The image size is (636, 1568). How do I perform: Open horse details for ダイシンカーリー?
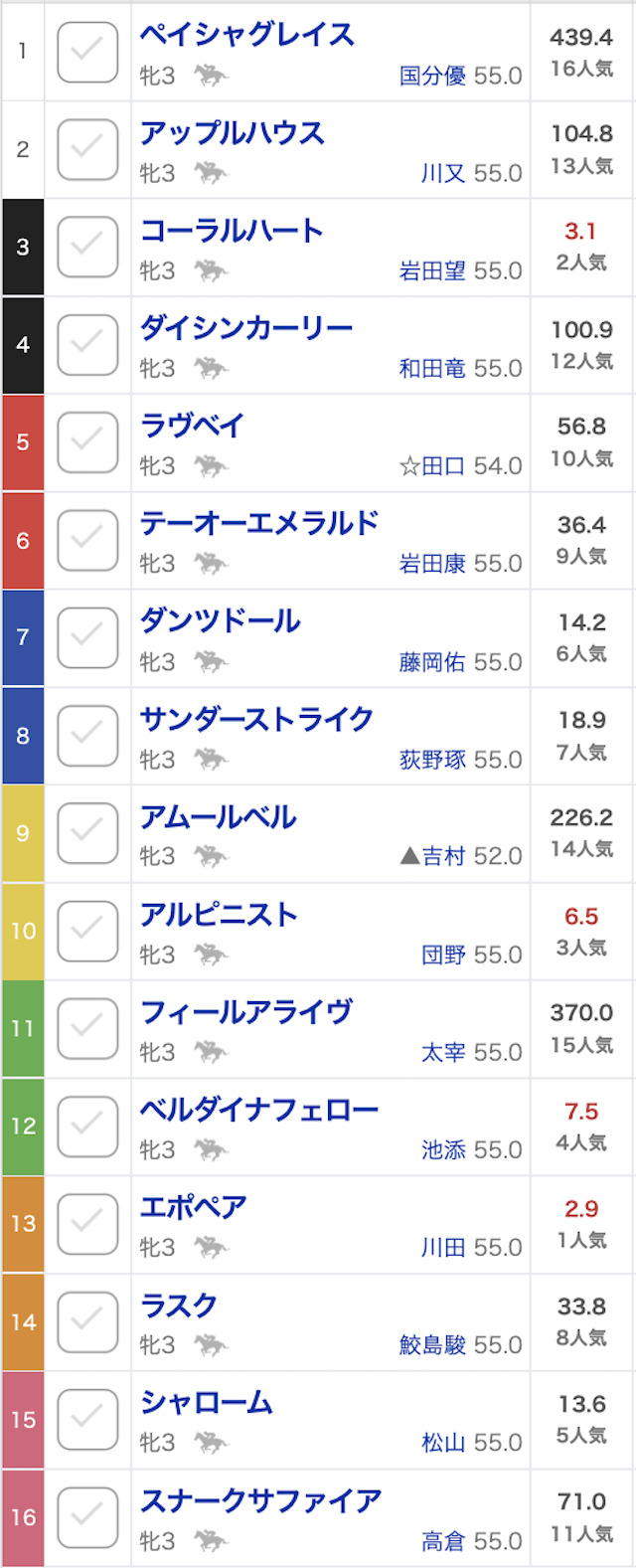(246, 328)
